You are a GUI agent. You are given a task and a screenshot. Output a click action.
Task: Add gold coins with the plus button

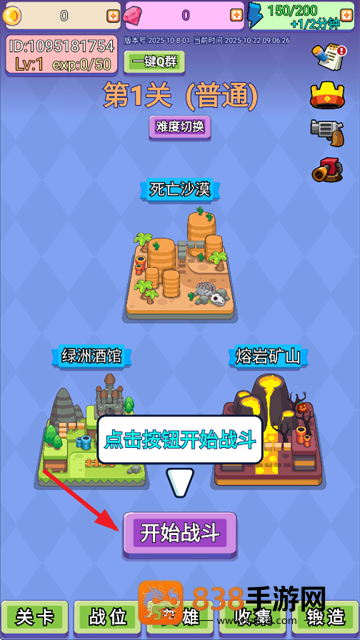(113, 16)
